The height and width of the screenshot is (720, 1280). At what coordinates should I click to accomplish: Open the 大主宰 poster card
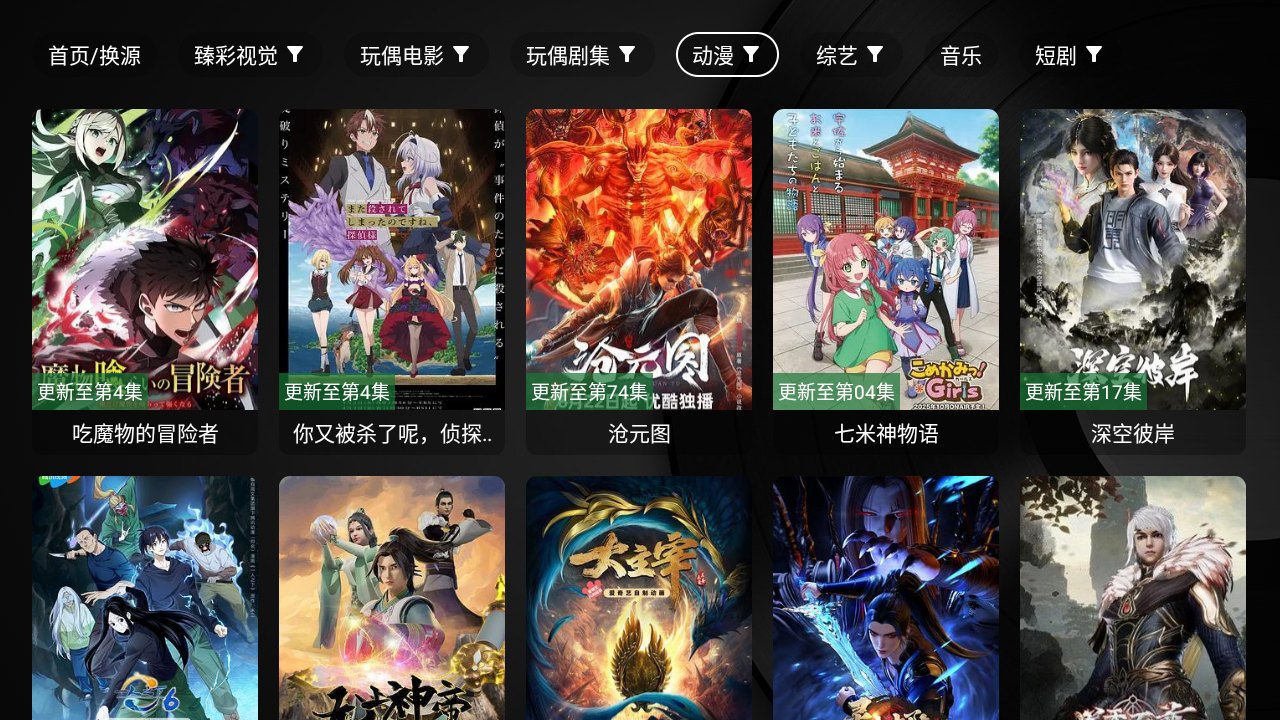click(639, 598)
